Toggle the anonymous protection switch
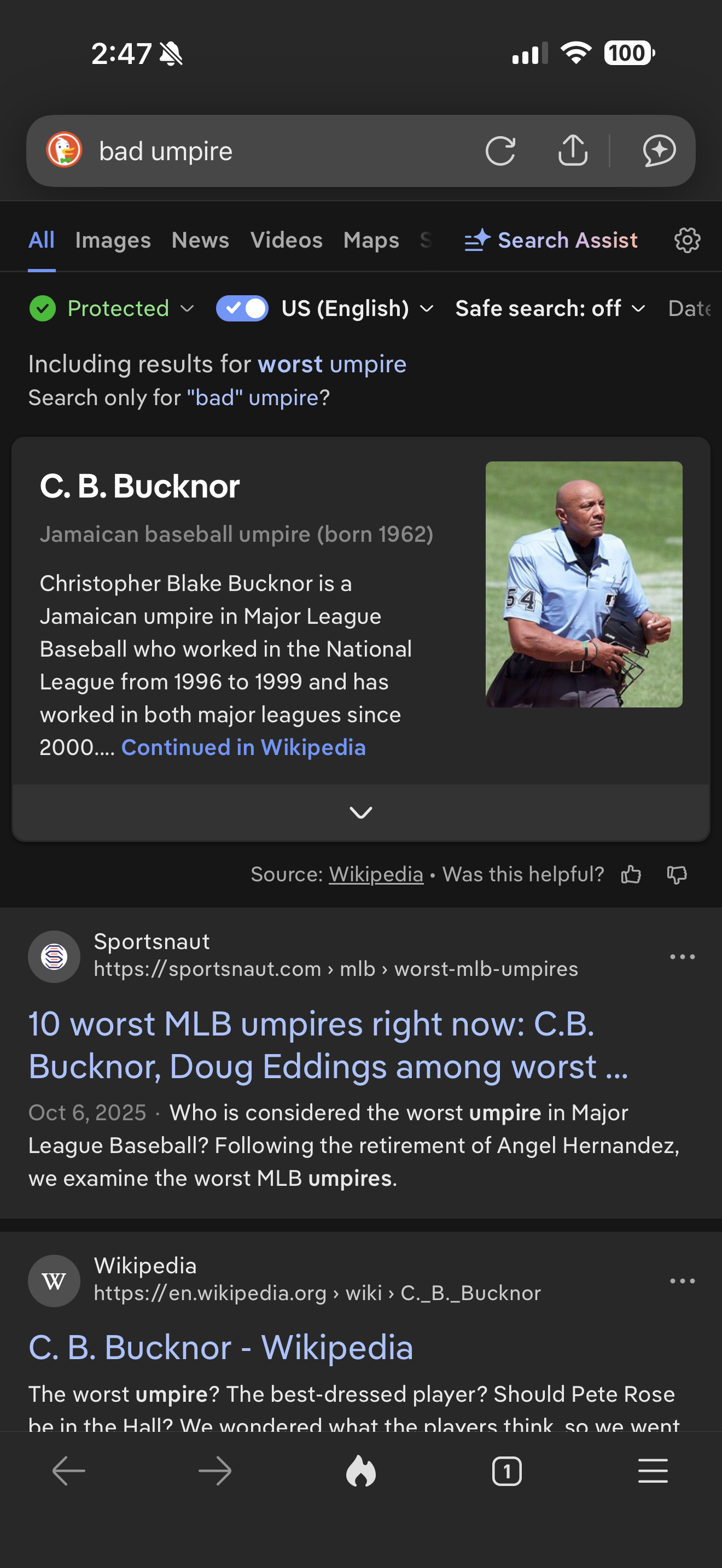The width and height of the screenshot is (722, 1568). click(242, 308)
